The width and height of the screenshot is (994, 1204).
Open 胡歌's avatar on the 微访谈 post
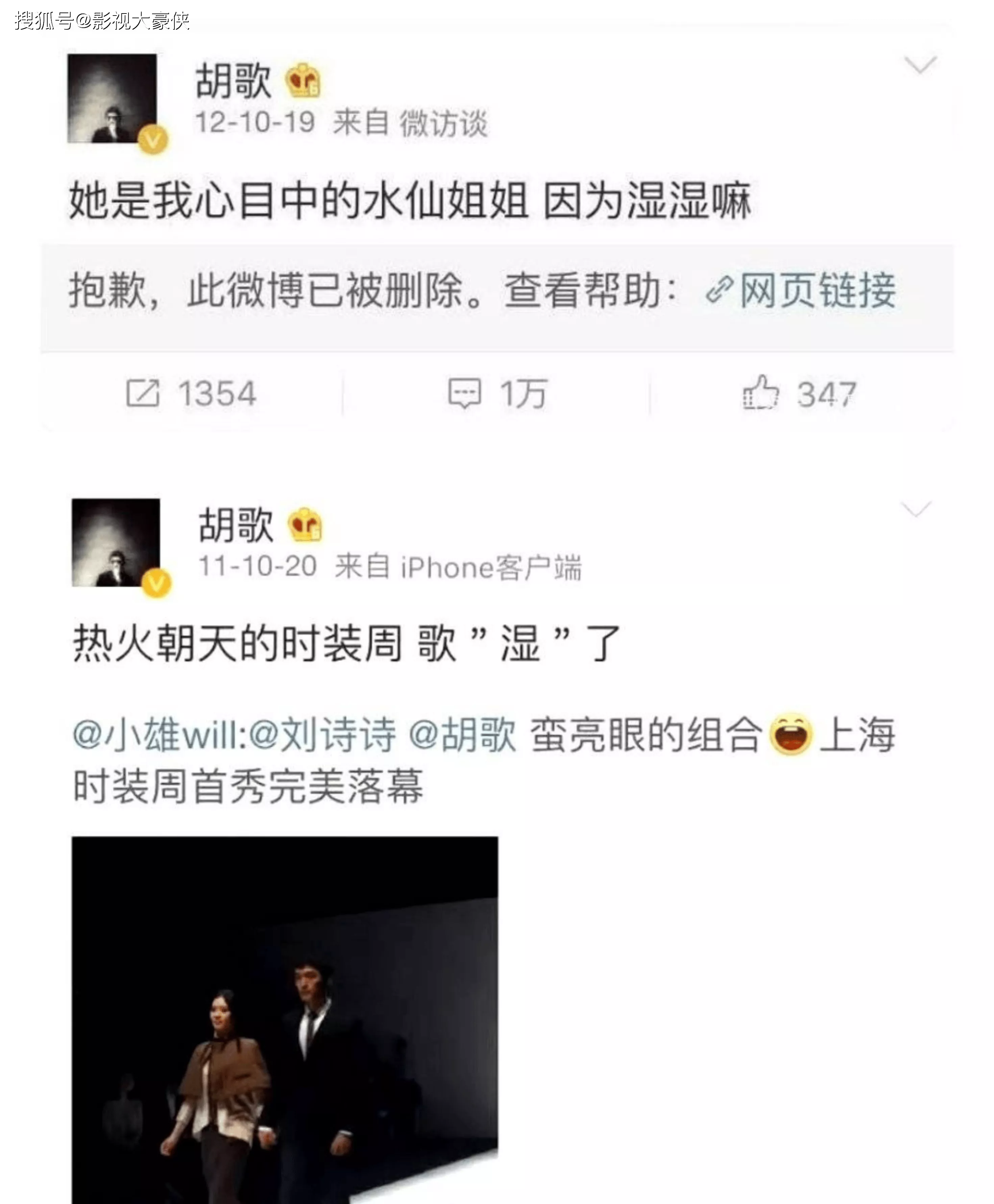(112, 98)
